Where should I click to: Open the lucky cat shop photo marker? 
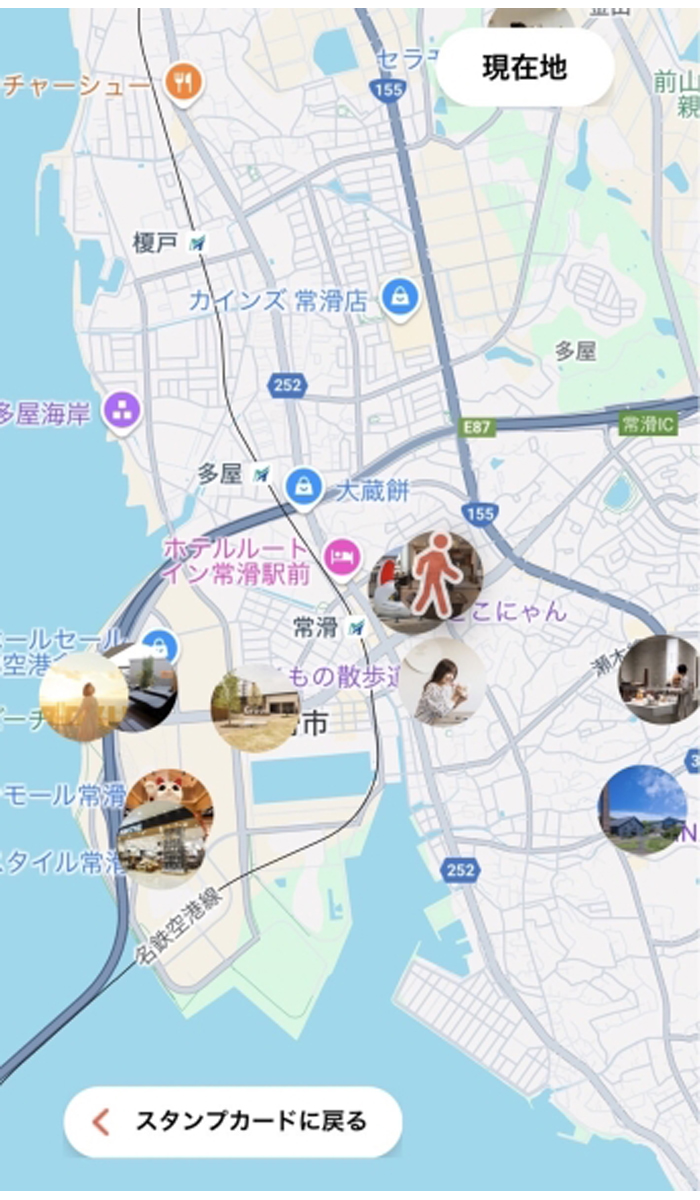[165, 829]
